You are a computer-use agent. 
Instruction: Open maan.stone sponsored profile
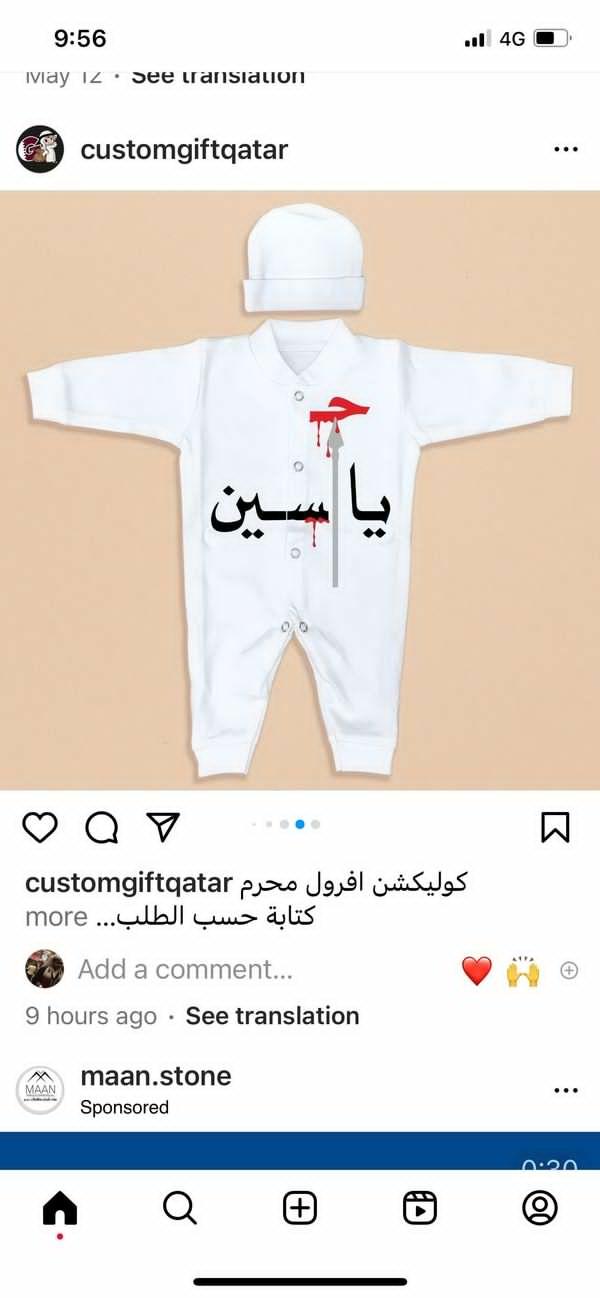pyautogui.click(x=155, y=1076)
